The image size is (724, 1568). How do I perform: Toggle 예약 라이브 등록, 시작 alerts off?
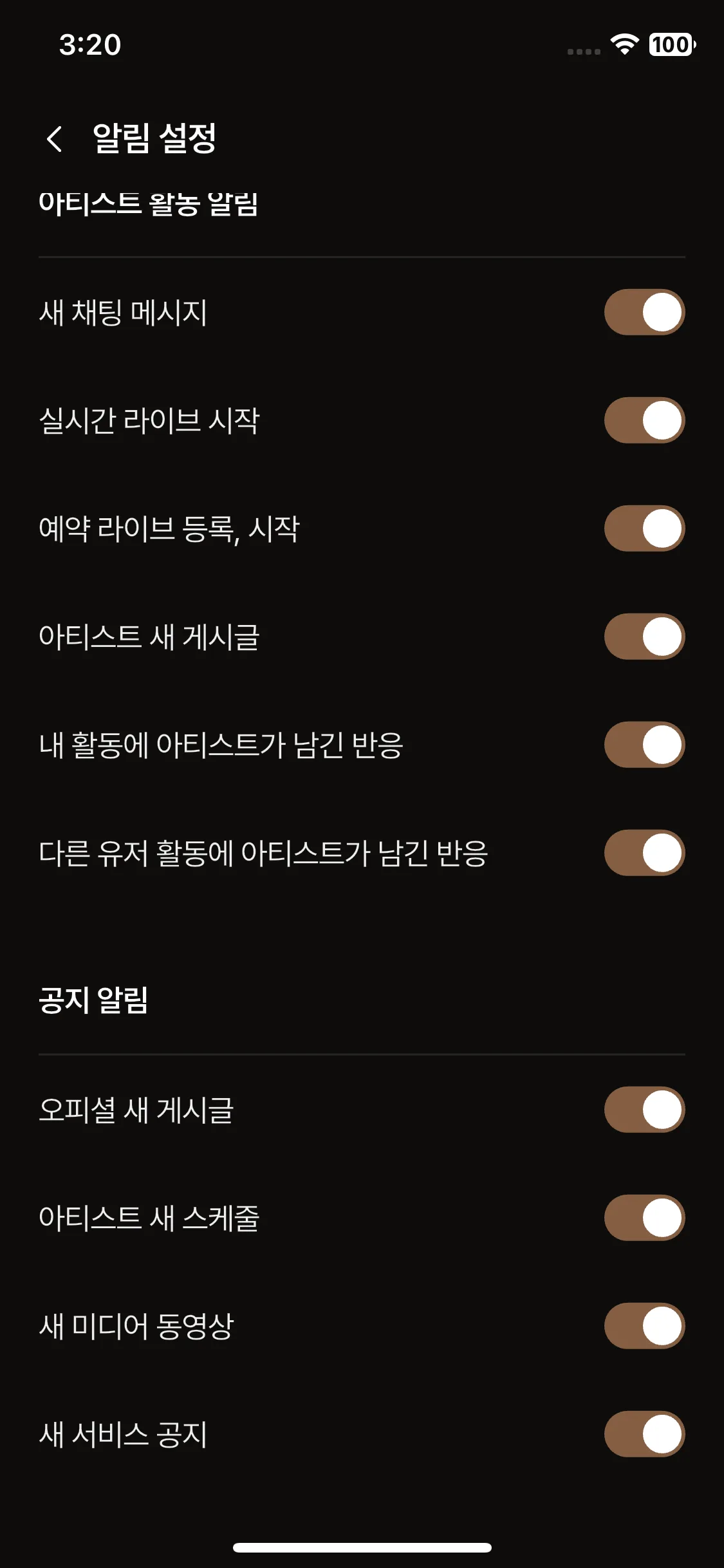(x=644, y=528)
